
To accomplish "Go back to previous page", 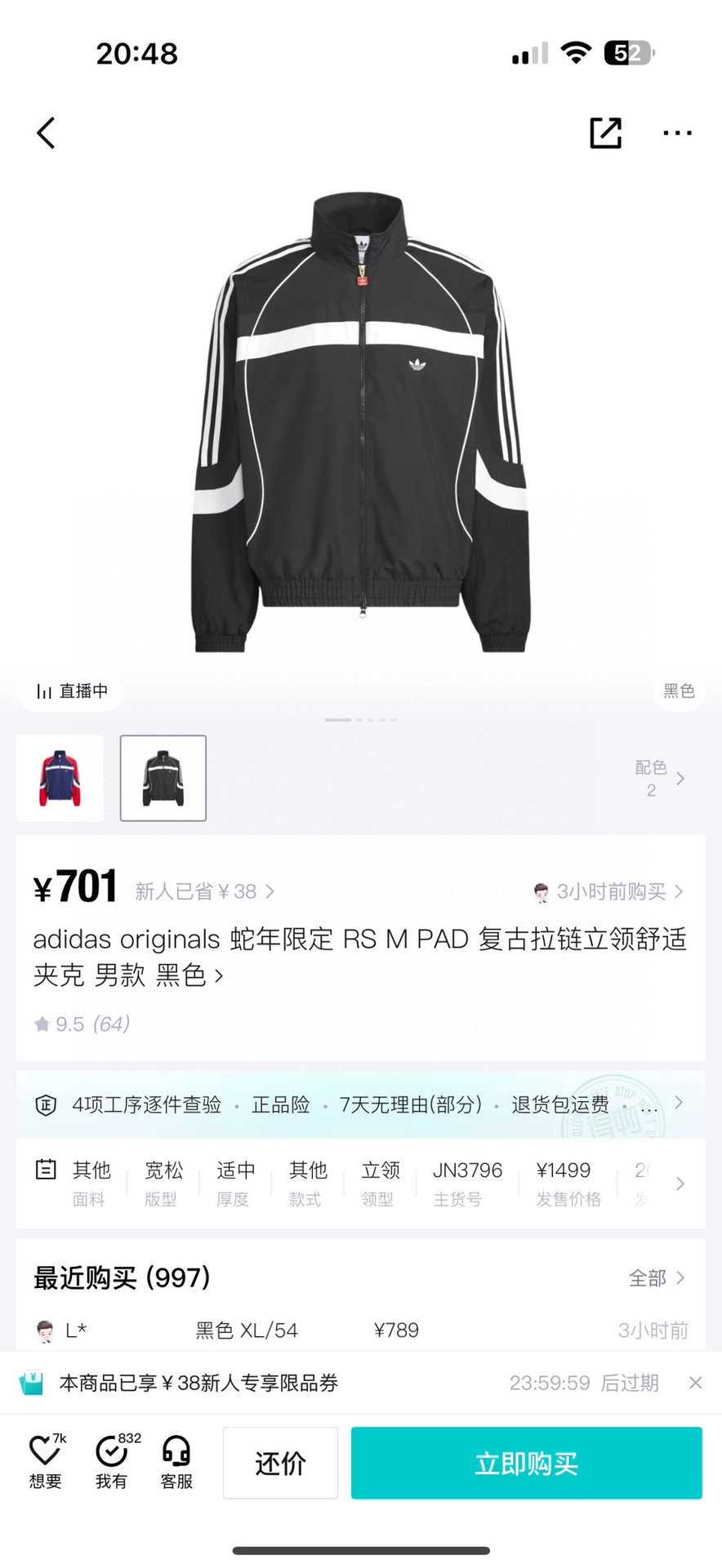I will coord(46,133).
